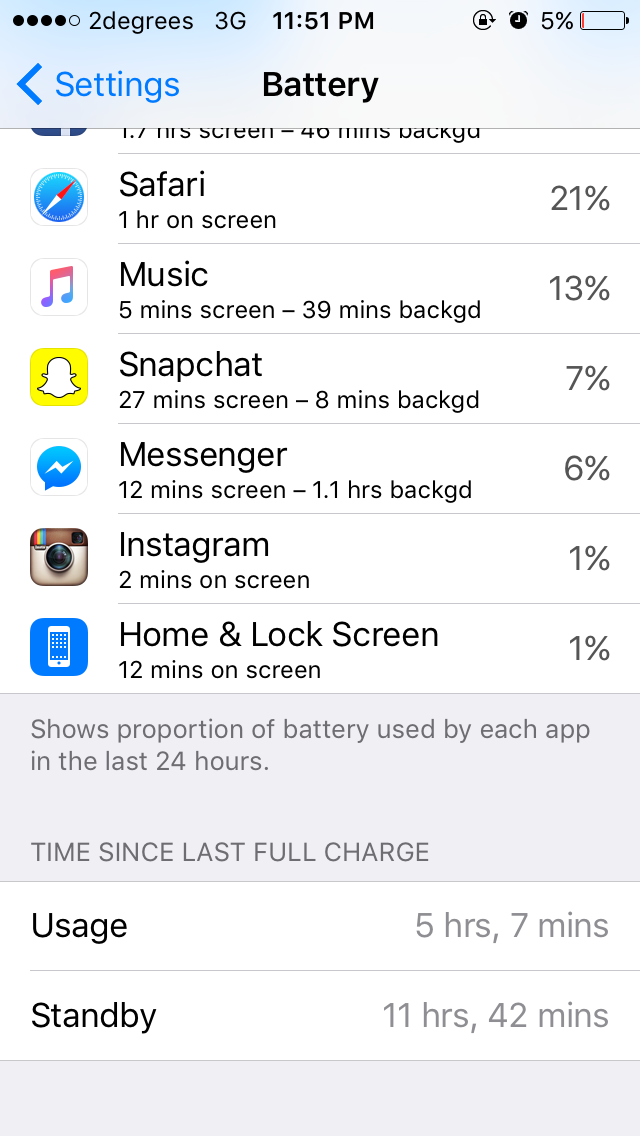This screenshot has height=1136, width=640.
Task: Go back to Settings
Action: (98, 85)
